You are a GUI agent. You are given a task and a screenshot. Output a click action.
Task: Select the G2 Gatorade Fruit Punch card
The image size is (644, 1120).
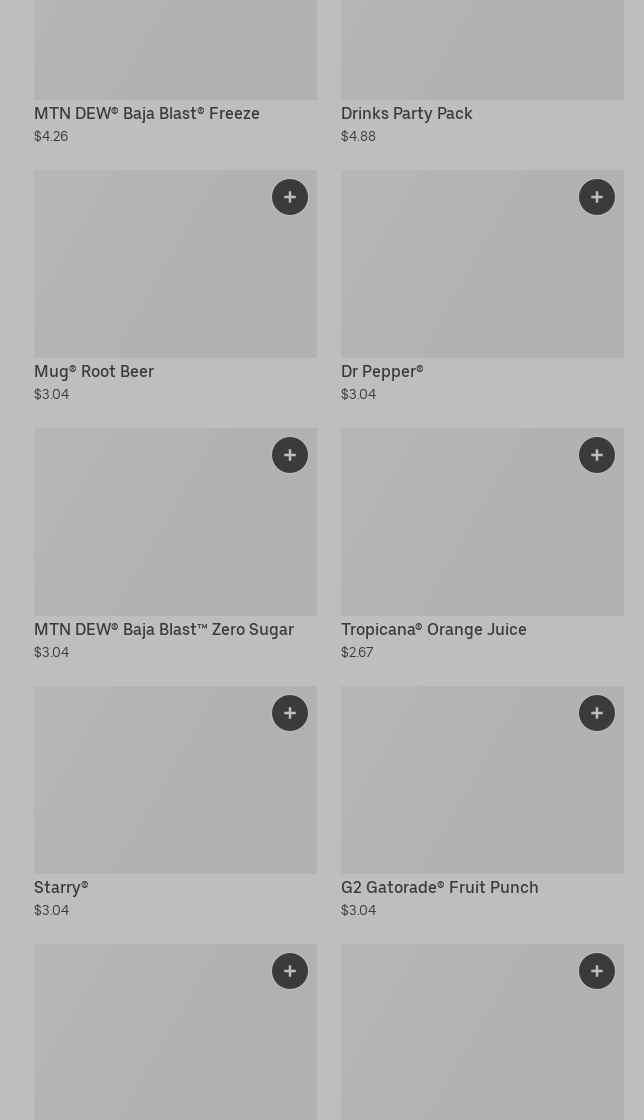[x=483, y=802]
